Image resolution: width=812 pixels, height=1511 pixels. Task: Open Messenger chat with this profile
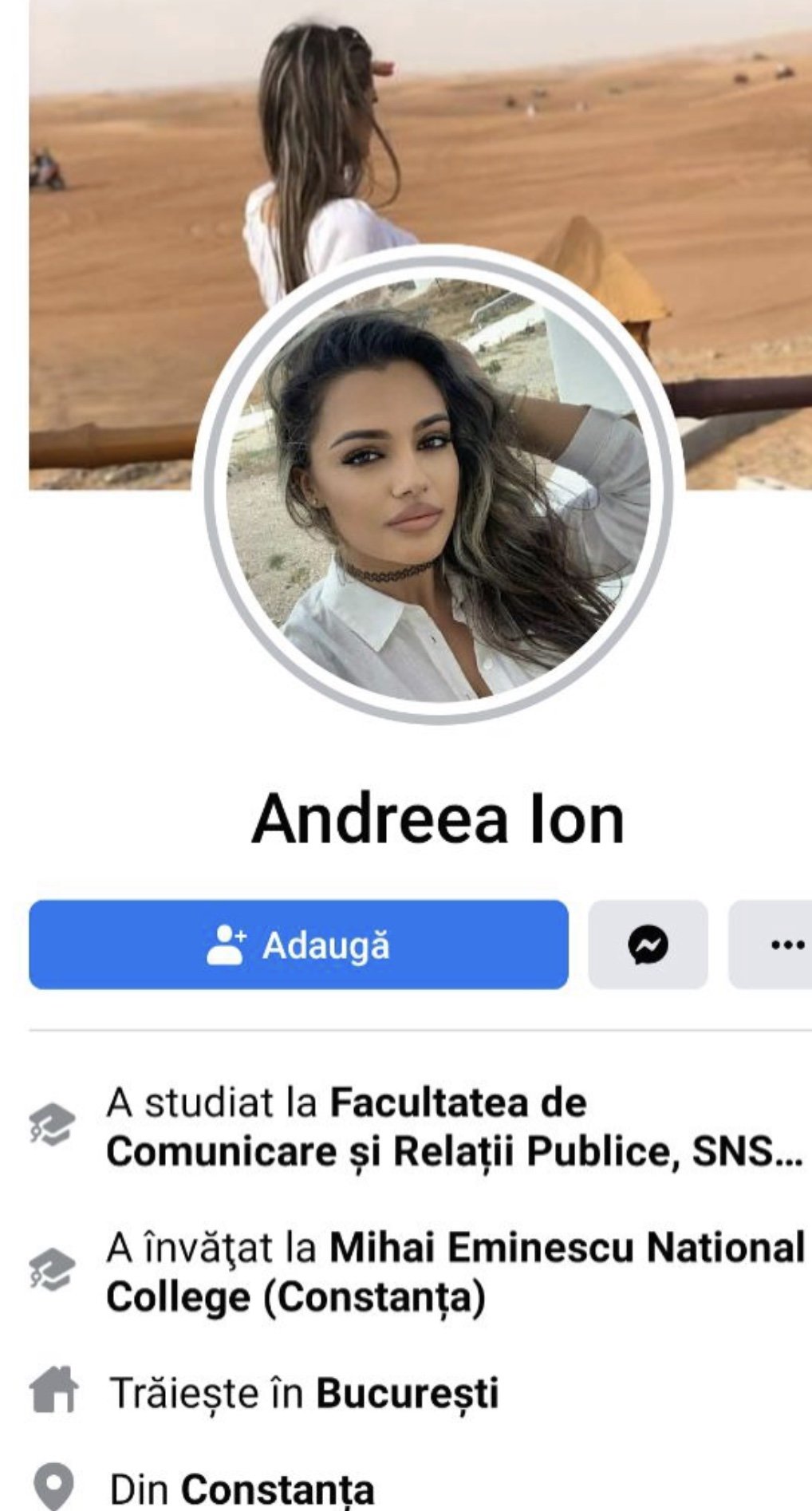648,945
